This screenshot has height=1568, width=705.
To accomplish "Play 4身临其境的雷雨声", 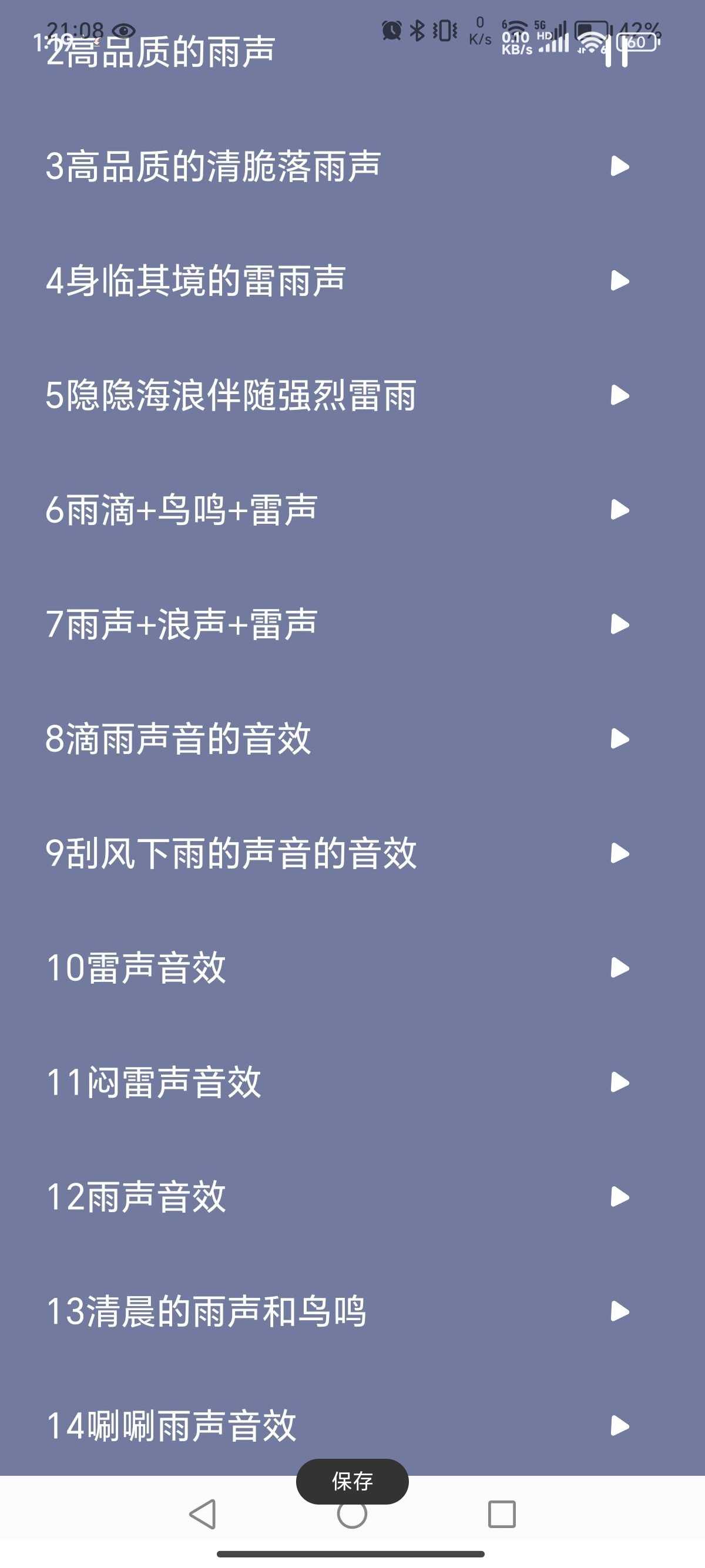I will pyautogui.click(x=620, y=281).
